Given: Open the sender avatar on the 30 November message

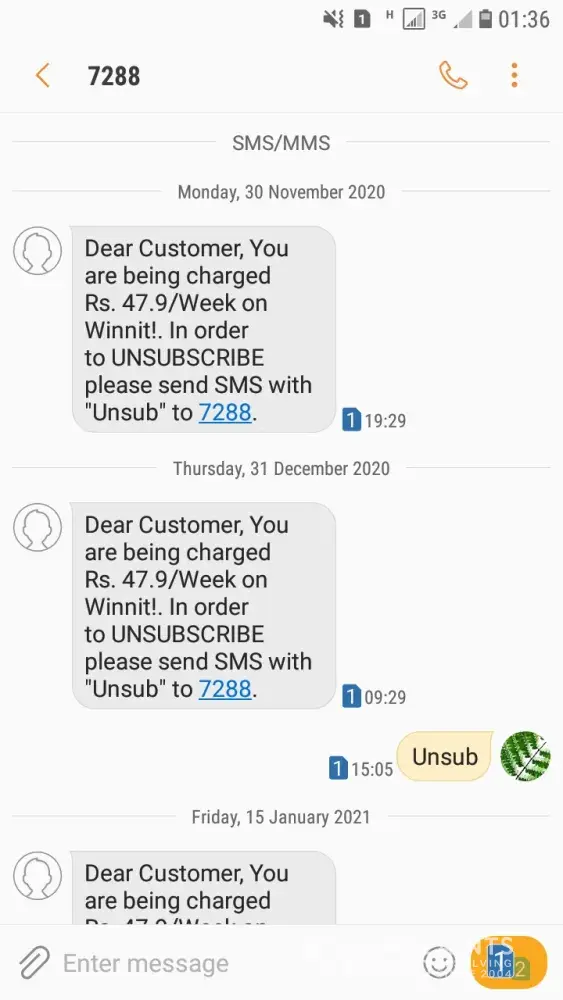Looking at the screenshot, I should point(38,251).
